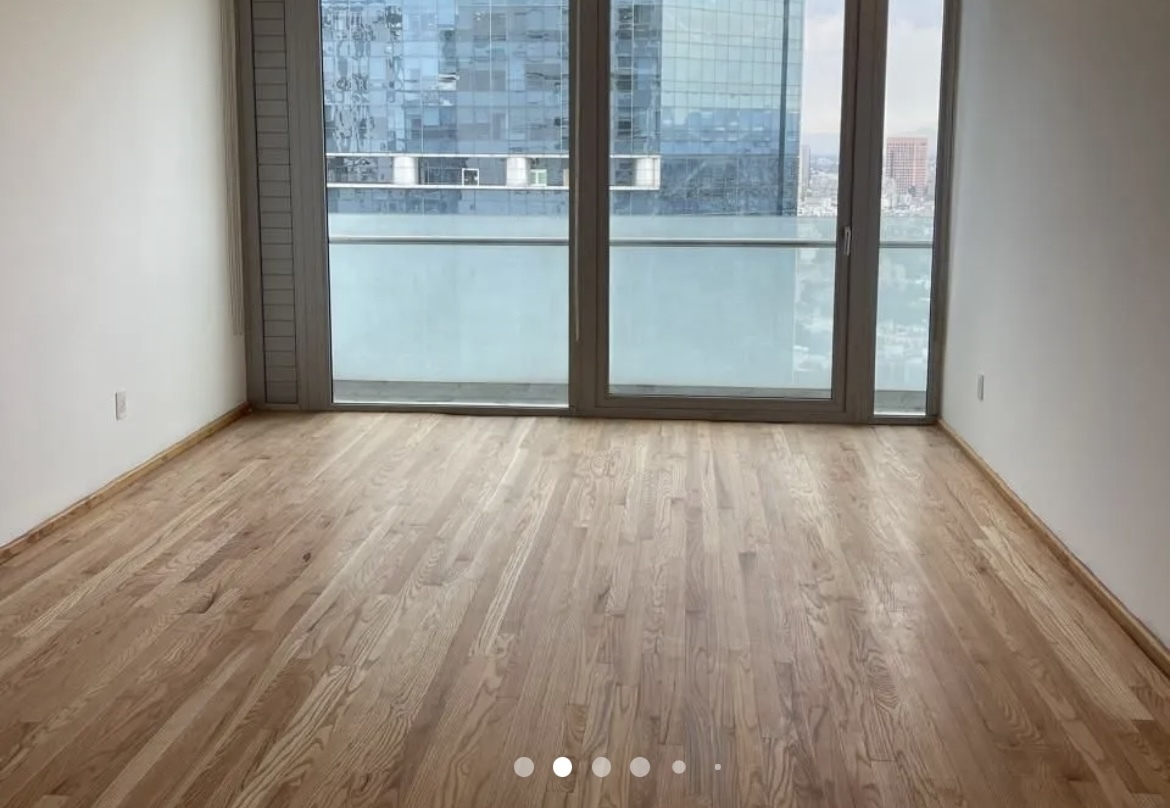The width and height of the screenshot is (1170, 808).
Task: Open the apartment room photo fullscreen
Action: point(585,400)
